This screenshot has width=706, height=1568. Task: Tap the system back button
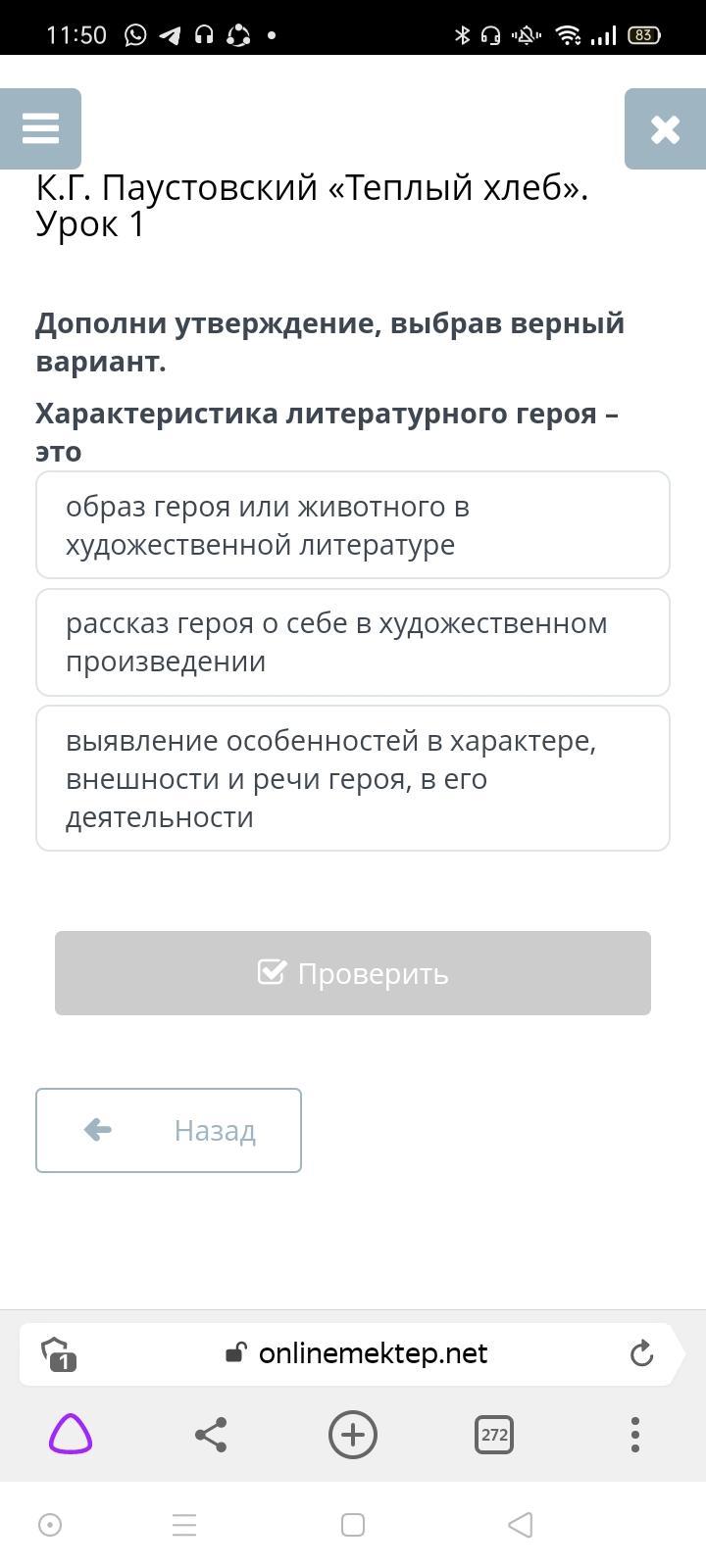tap(521, 1525)
